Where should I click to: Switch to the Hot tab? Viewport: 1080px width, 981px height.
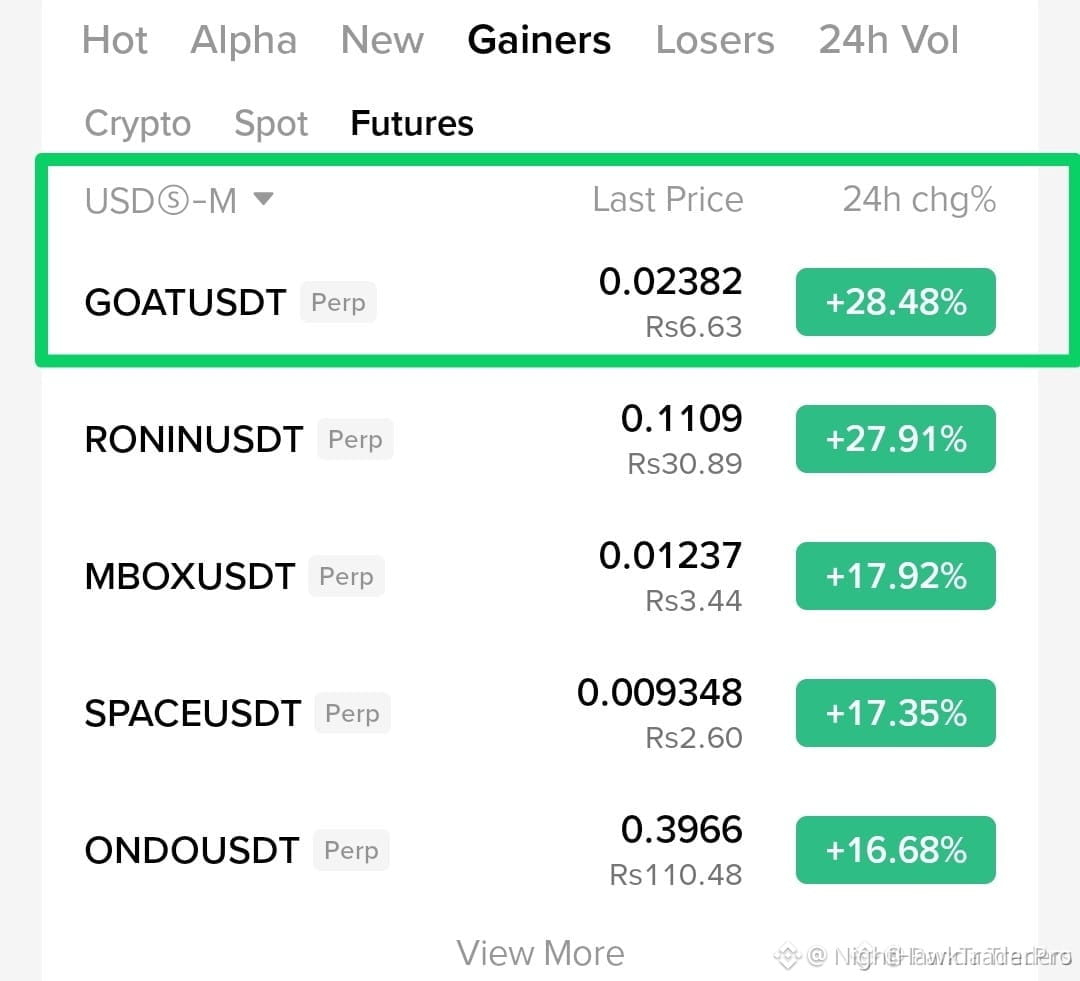click(114, 40)
